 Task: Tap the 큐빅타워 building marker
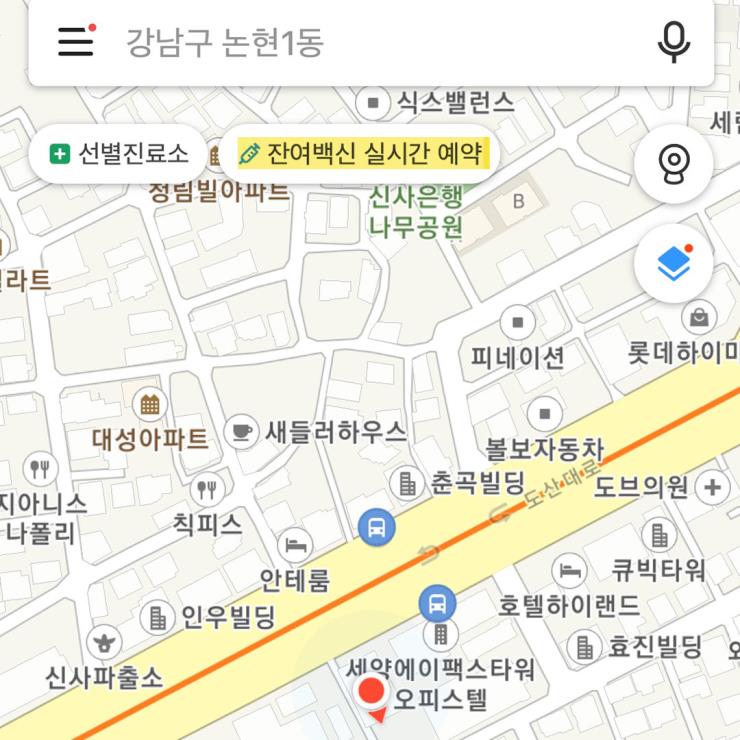[658, 535]
